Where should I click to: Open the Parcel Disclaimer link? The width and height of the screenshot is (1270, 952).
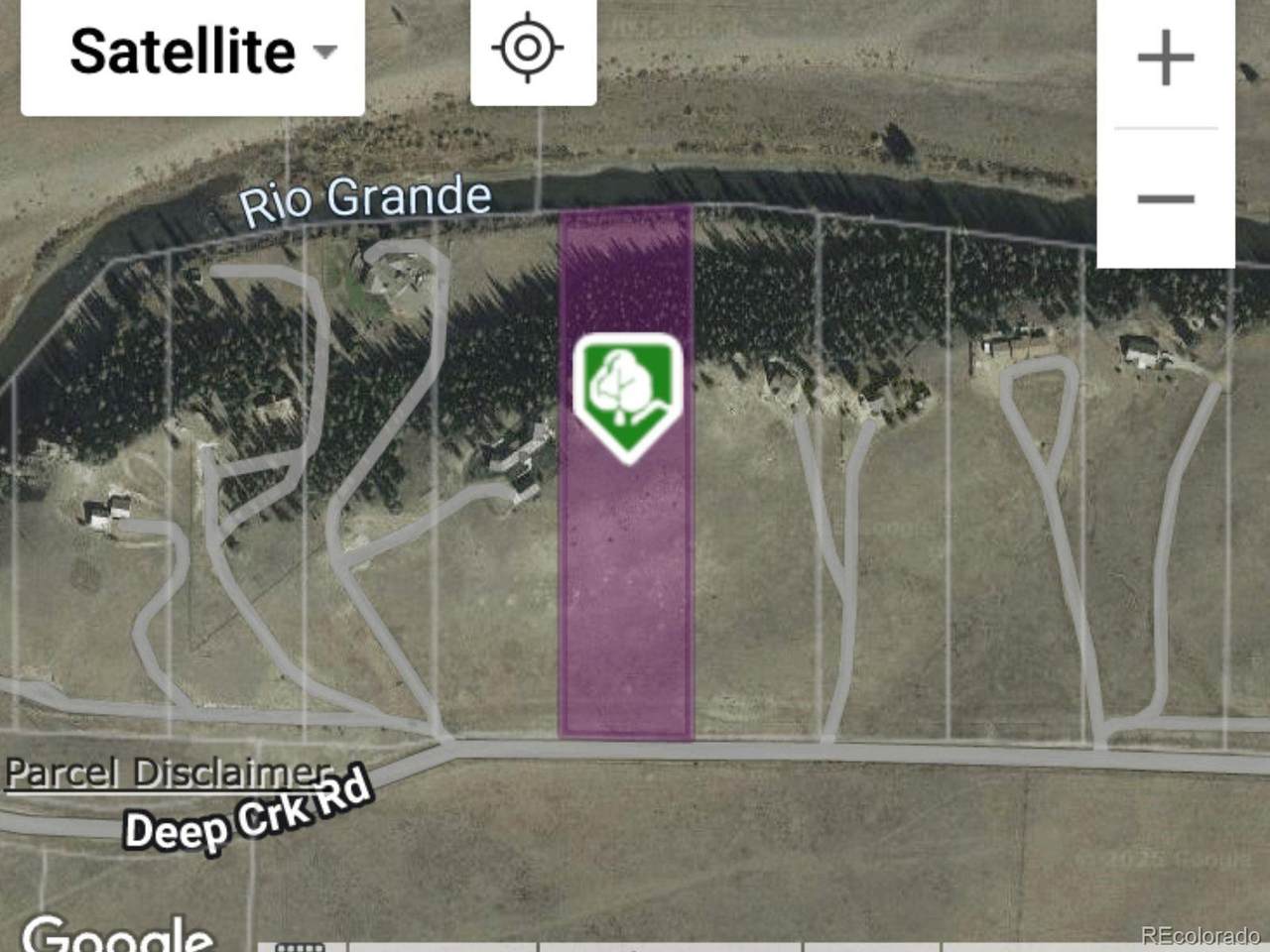click(x=167, y=772)
